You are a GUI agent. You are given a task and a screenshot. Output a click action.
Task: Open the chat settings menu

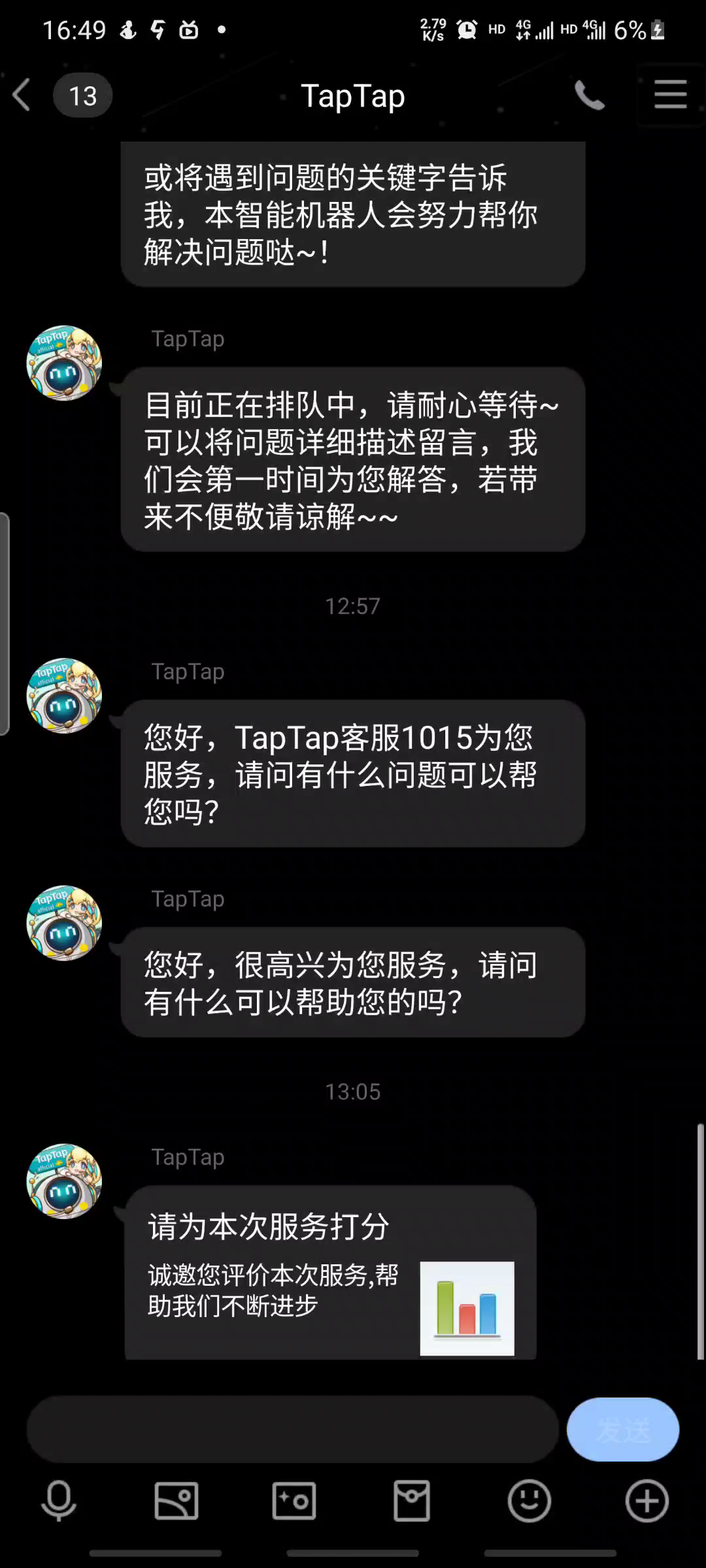[x=670, y=95]
